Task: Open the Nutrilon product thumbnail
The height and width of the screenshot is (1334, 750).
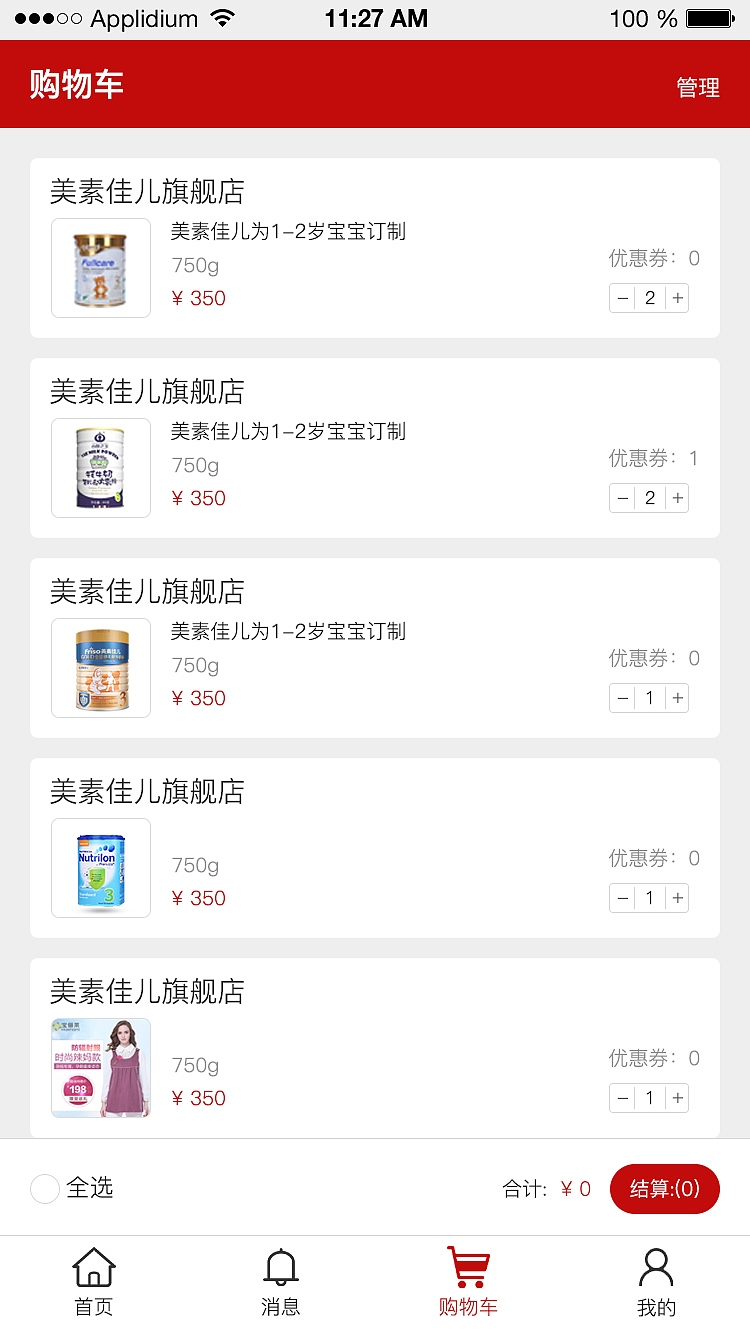Action: click(x=100, y=868)
